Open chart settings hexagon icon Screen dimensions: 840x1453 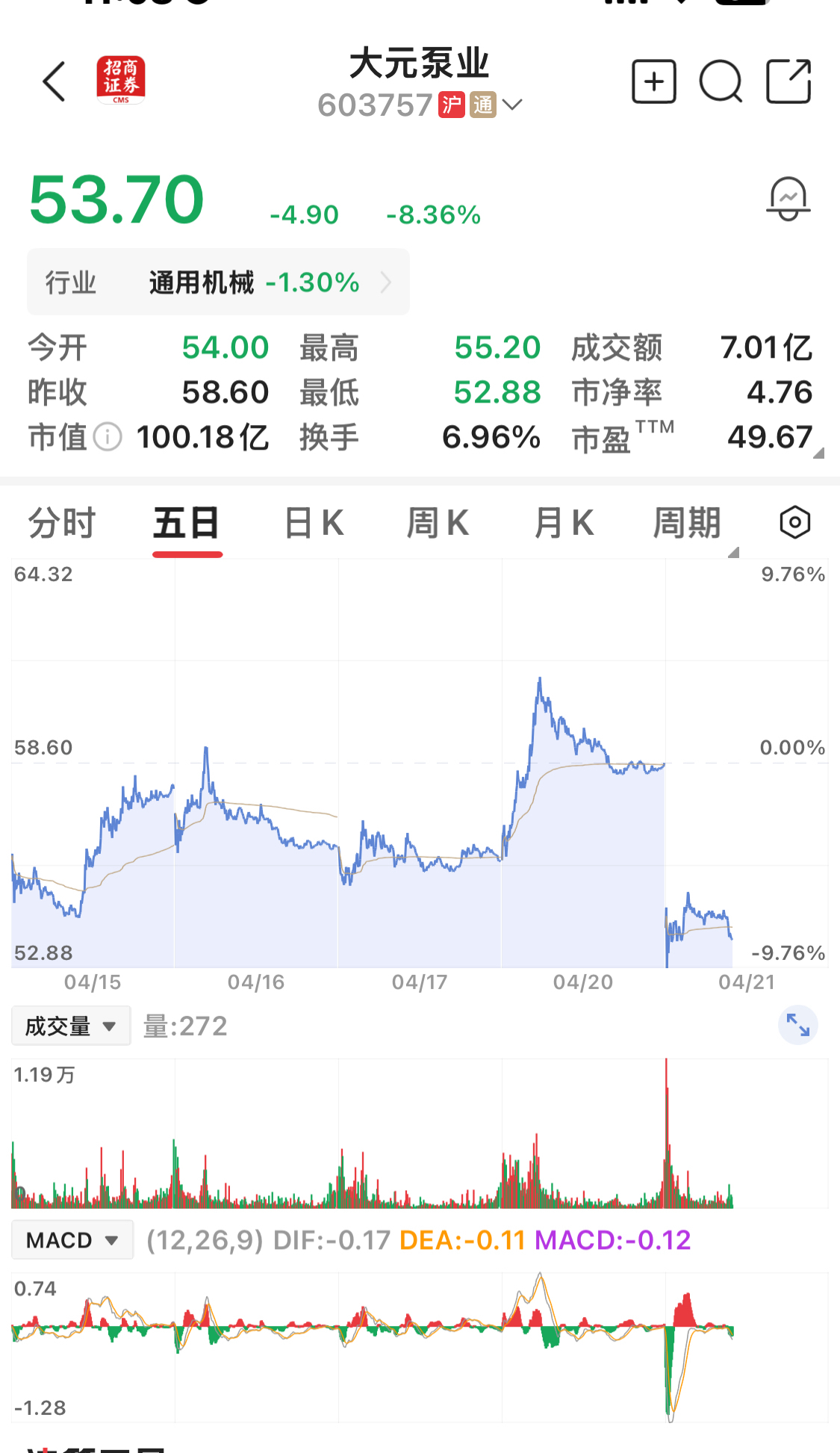pos(794,522)
